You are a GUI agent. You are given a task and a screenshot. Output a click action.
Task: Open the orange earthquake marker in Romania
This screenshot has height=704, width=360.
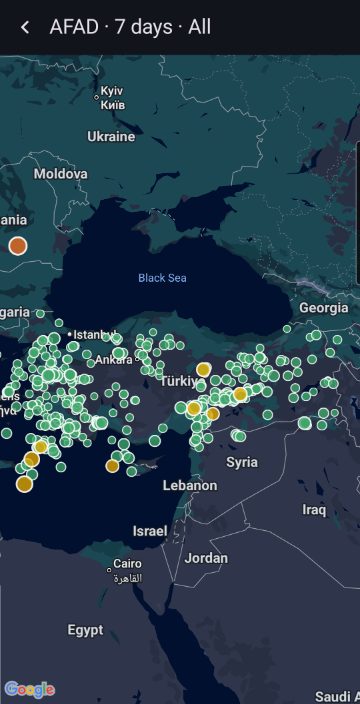coord(18,246)
